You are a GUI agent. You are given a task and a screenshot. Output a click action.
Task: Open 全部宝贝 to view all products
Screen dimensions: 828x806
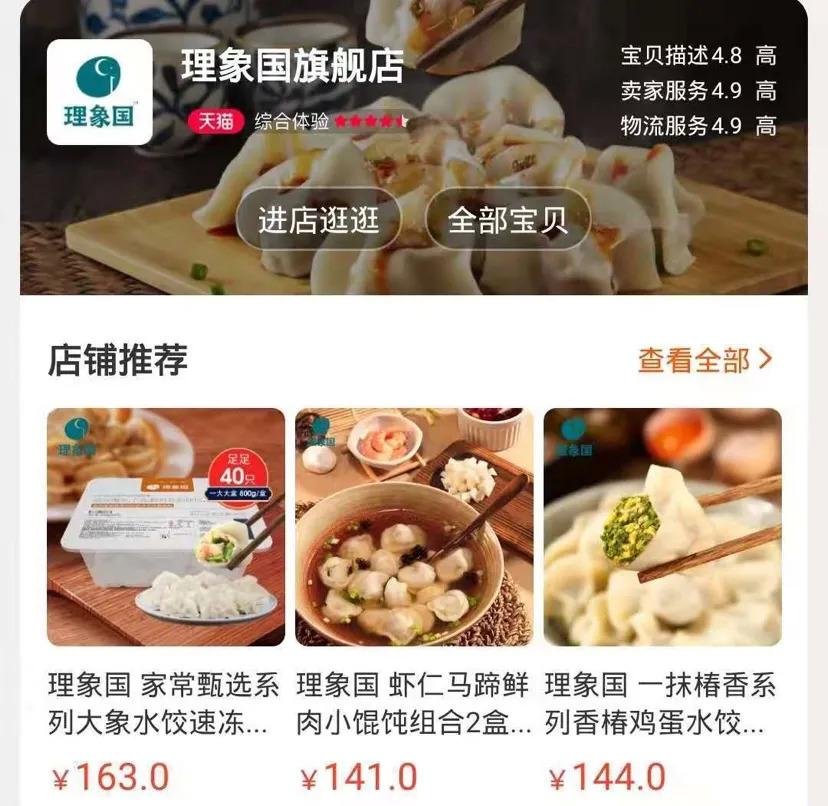[x=507, y=219]
